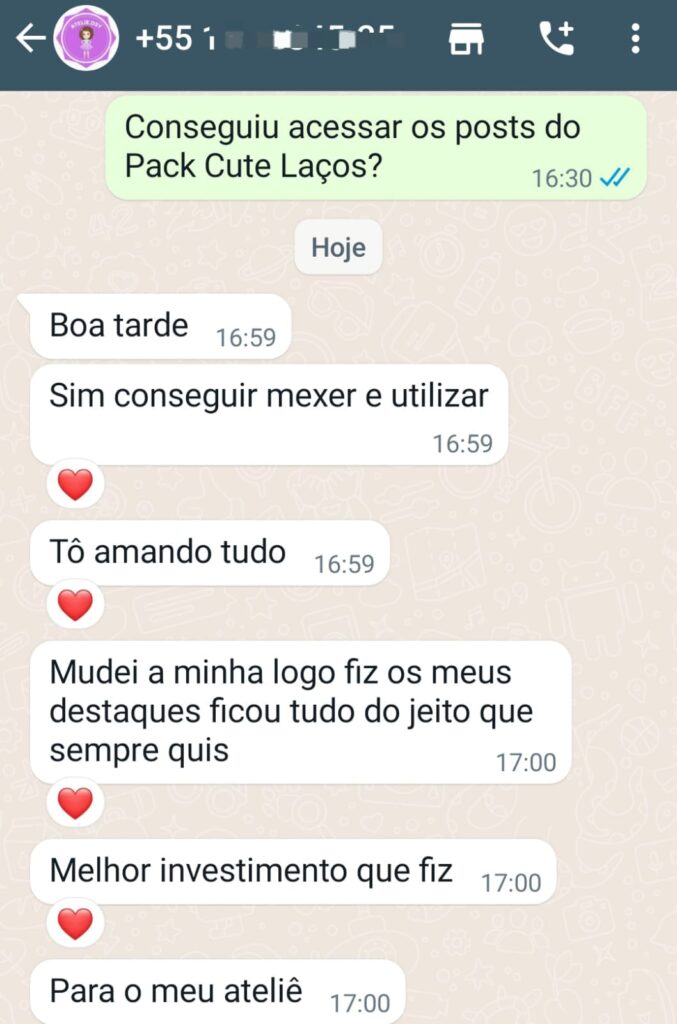
Task: Tap the heart reaction under 'Sim conseguir mexer e utilizar'
Action: coord(75,484)
